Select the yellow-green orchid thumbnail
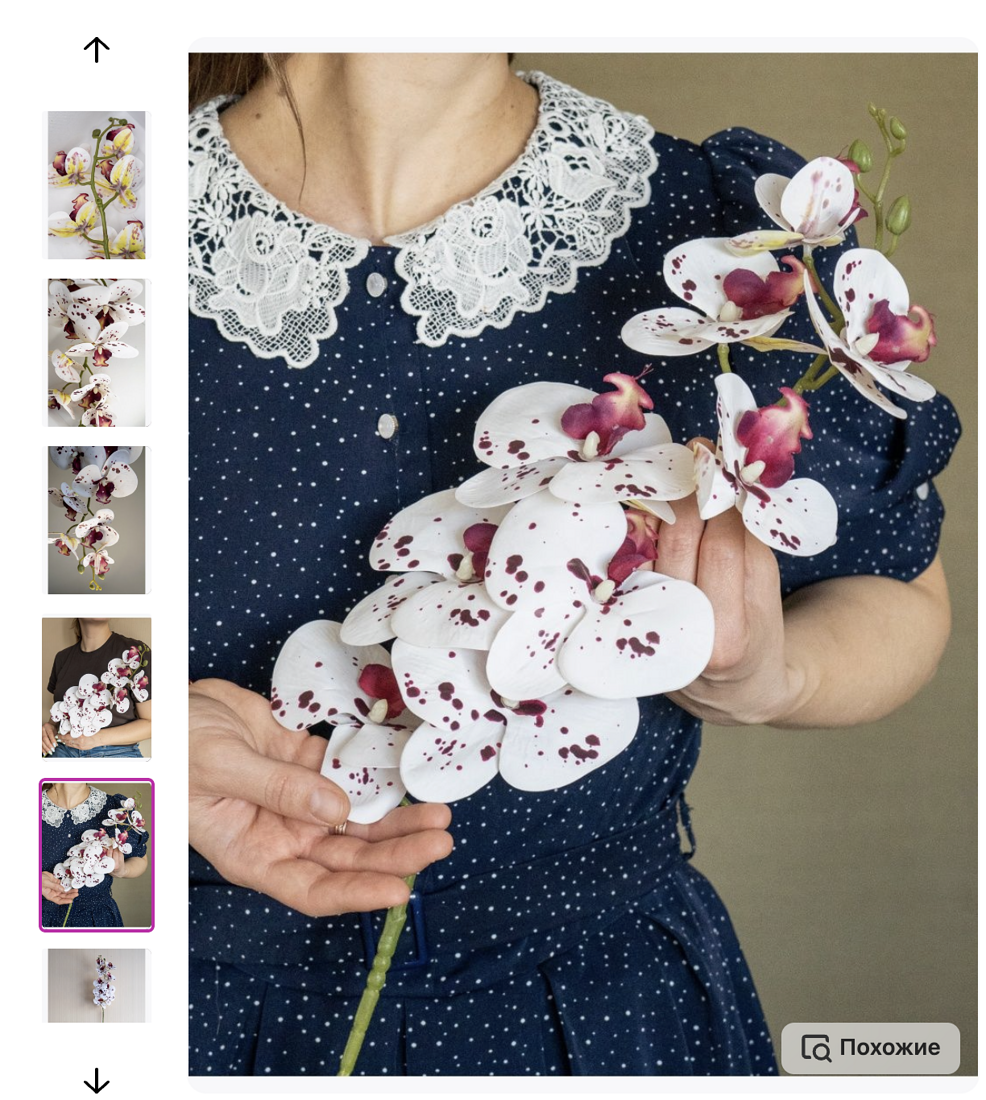Image resolution: width=986 pixels, height=1100 pixels. click(96, 185)
